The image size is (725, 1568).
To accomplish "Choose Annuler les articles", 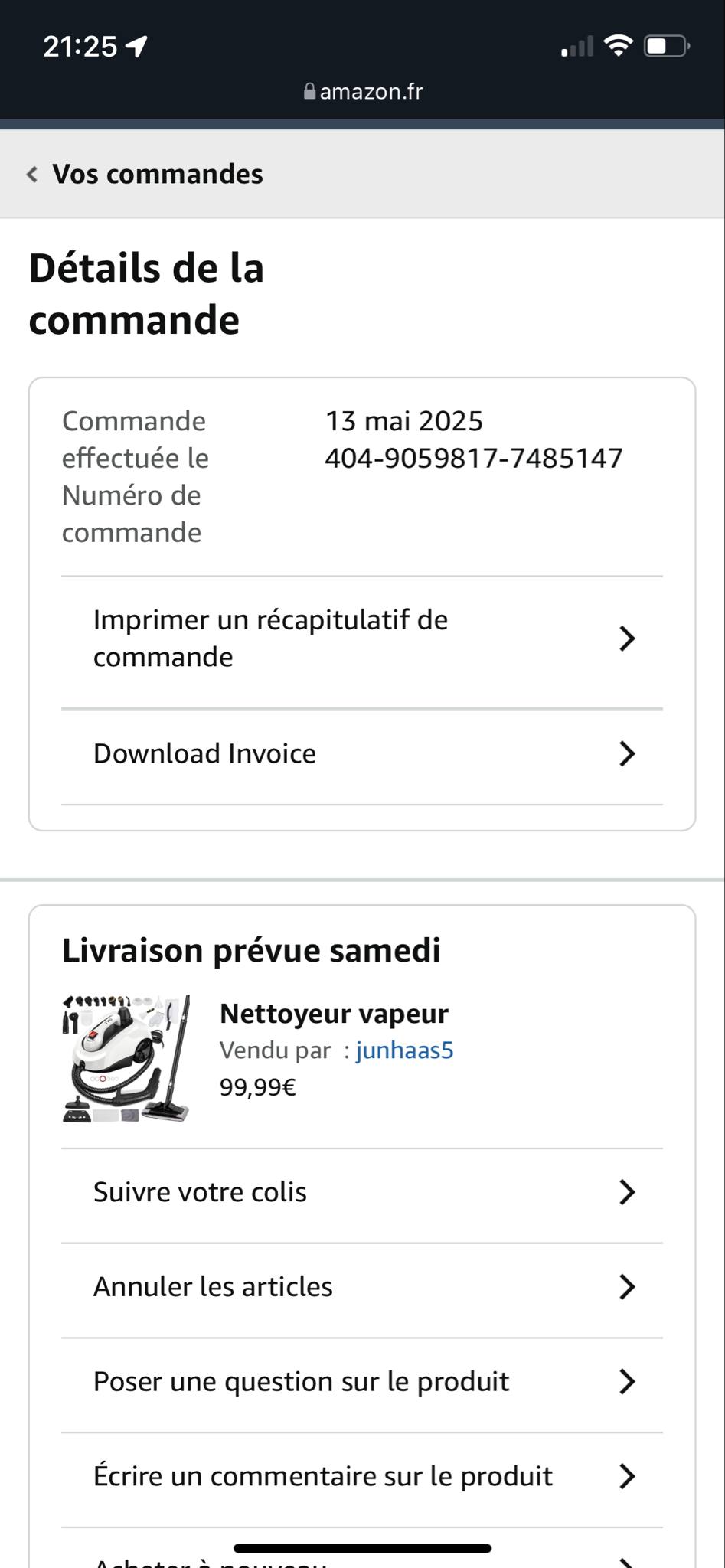I will (x=361, y=1287).
